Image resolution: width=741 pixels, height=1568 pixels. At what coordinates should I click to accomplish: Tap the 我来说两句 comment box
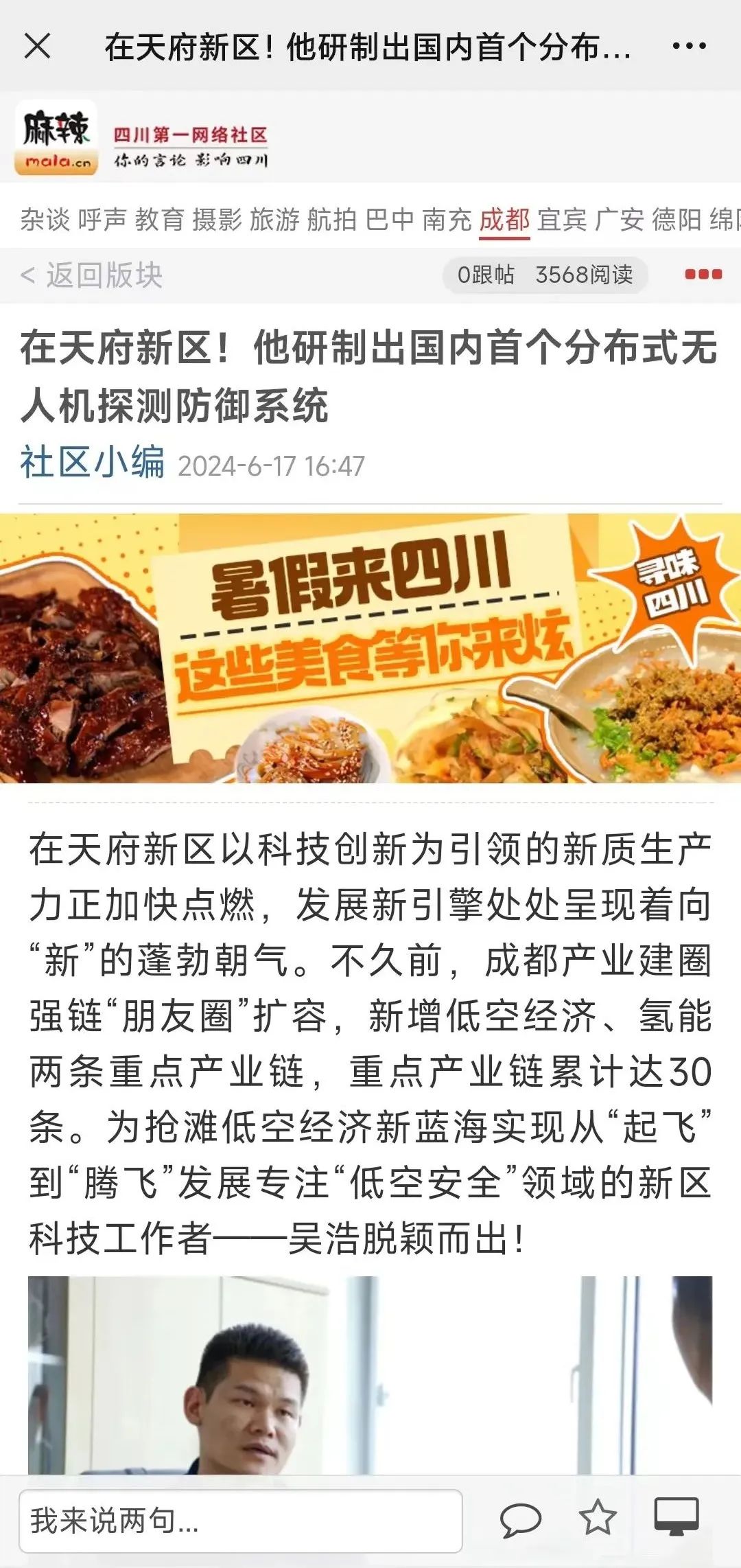pos(240,1521)
